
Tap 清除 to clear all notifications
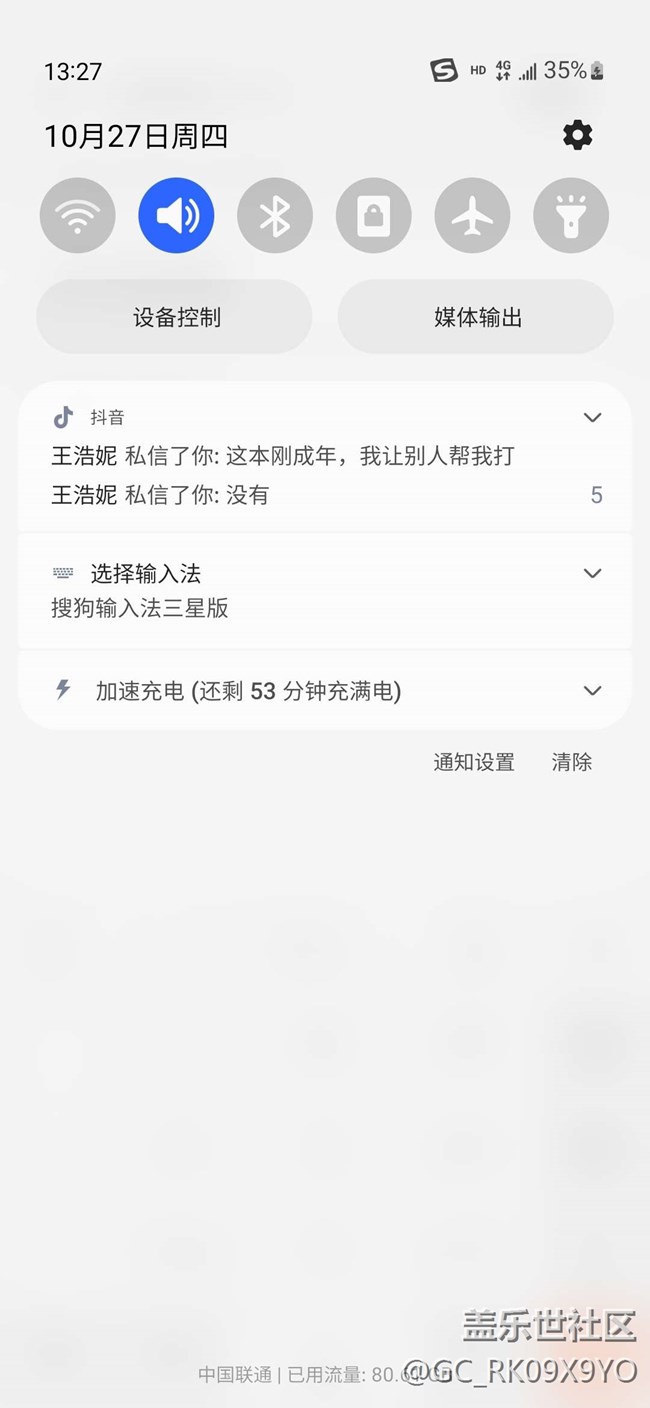(572, 762)
